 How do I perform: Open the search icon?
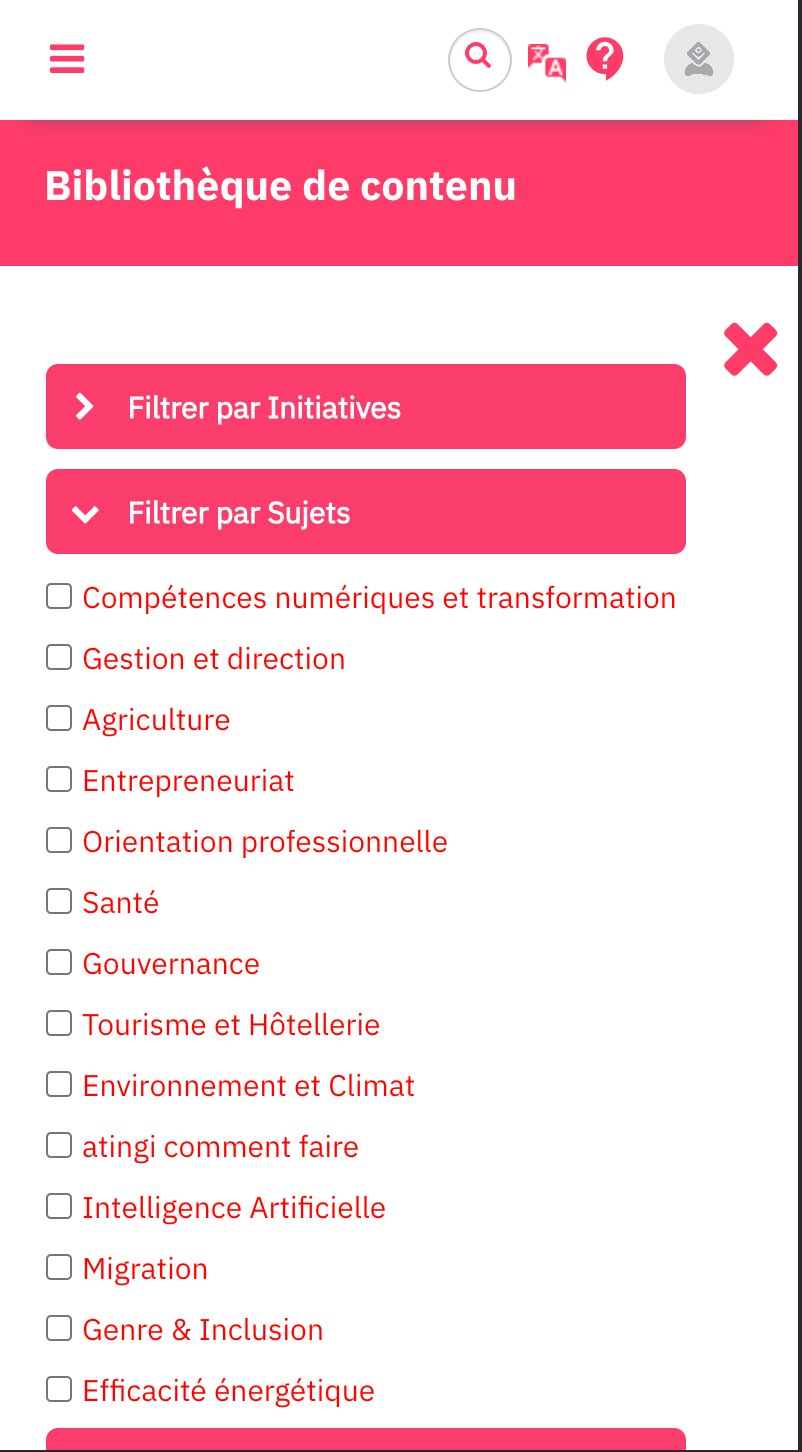[x=480, y=60]
